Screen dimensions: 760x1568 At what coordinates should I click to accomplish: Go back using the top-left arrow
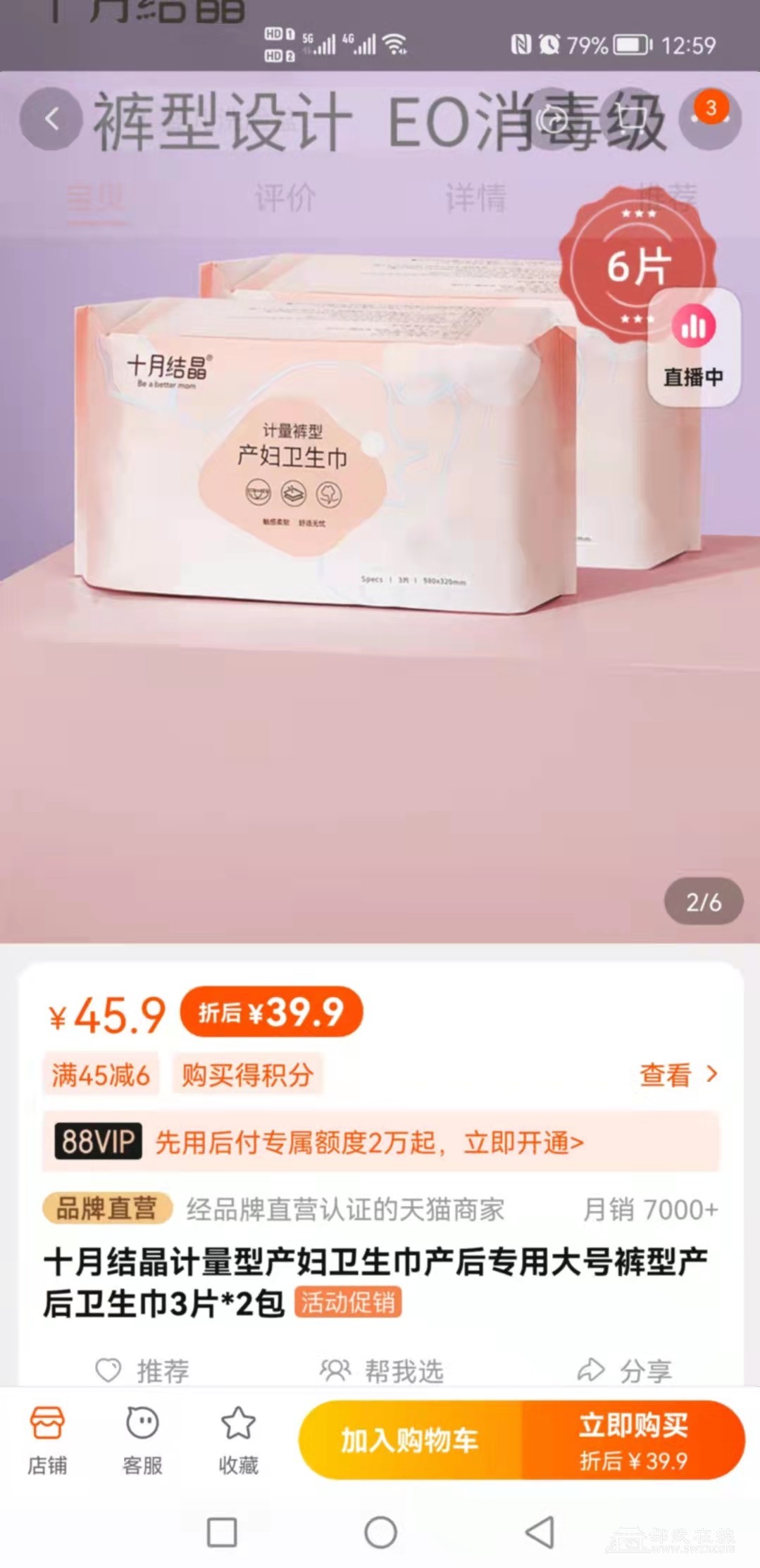(51, 119)
